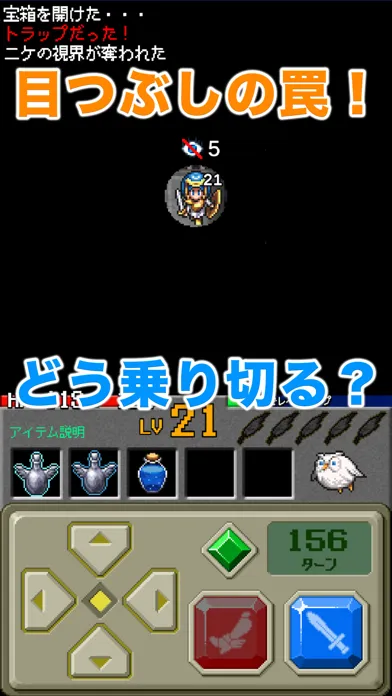
Task: Open アイテム説明 item description
Action: point(47,432)
